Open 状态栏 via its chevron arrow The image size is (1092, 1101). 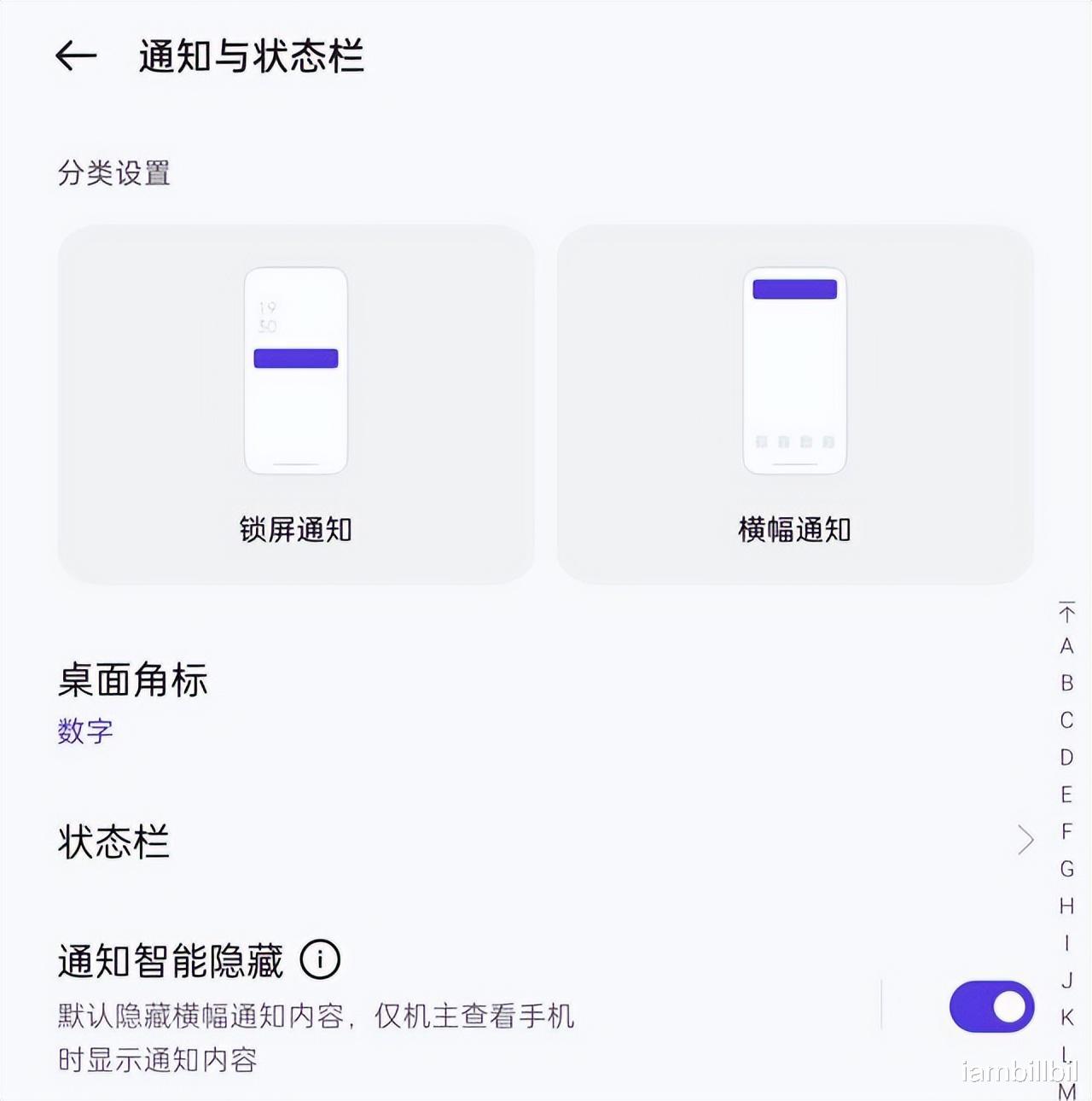[x=1026, y=841]
